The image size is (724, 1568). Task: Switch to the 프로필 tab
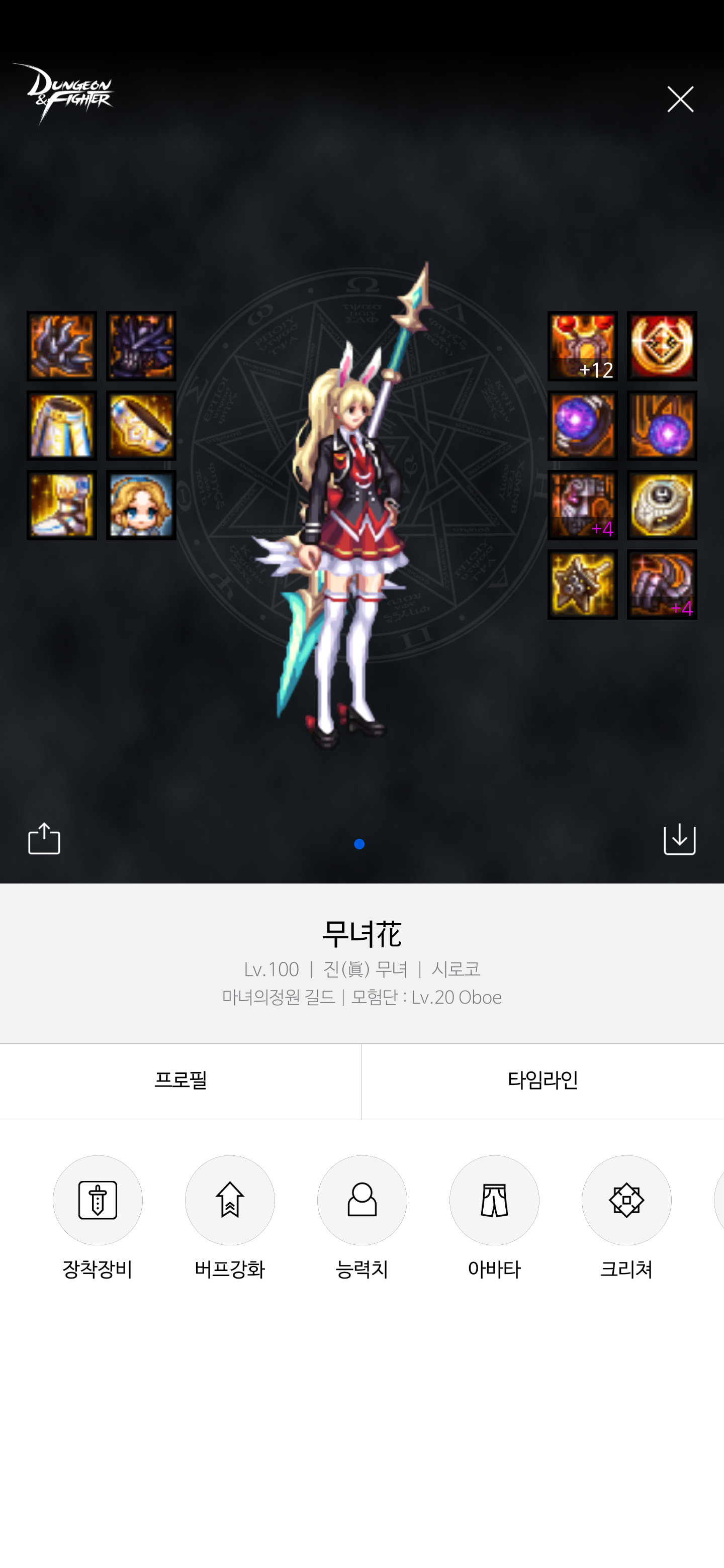(x=180, y=1081)
